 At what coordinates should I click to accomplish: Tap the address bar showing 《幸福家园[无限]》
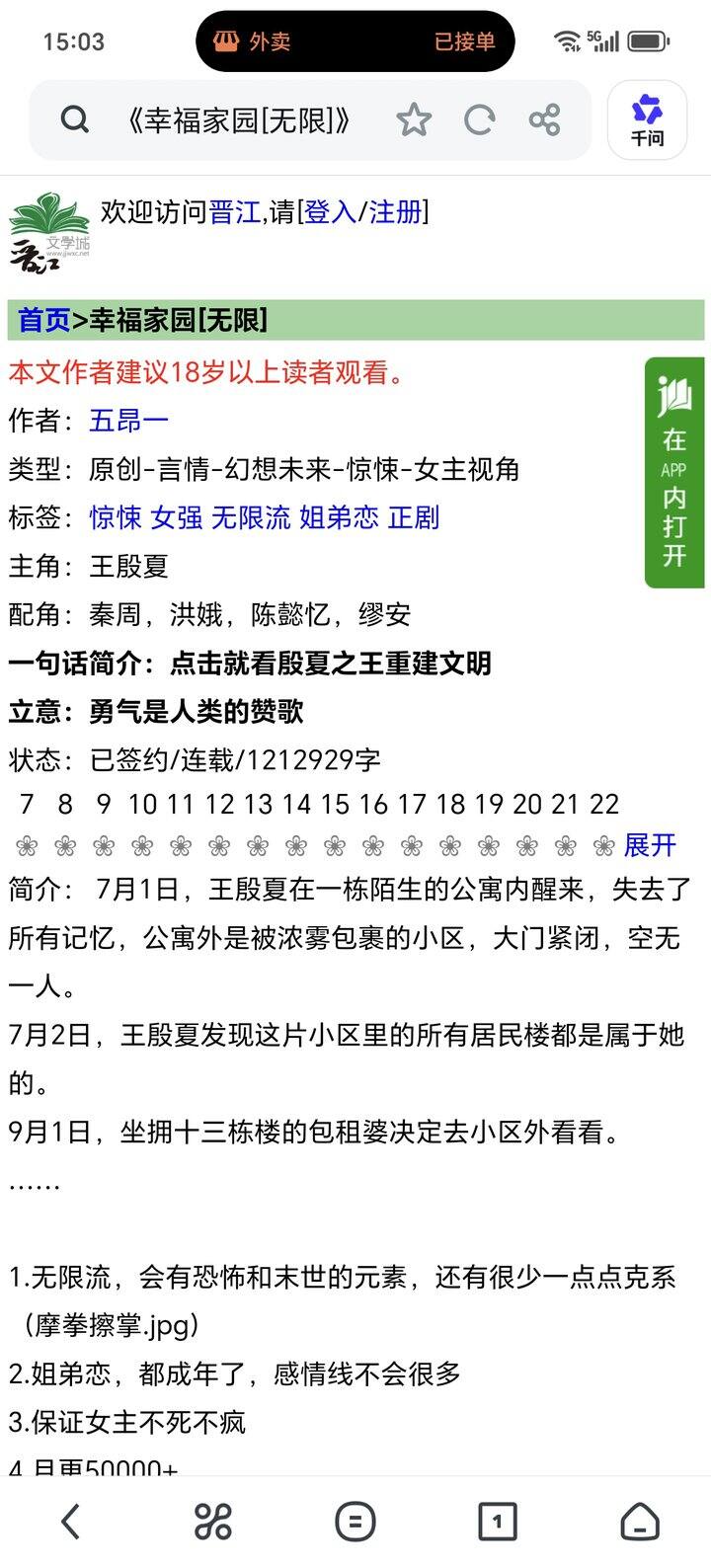(238, 120)
